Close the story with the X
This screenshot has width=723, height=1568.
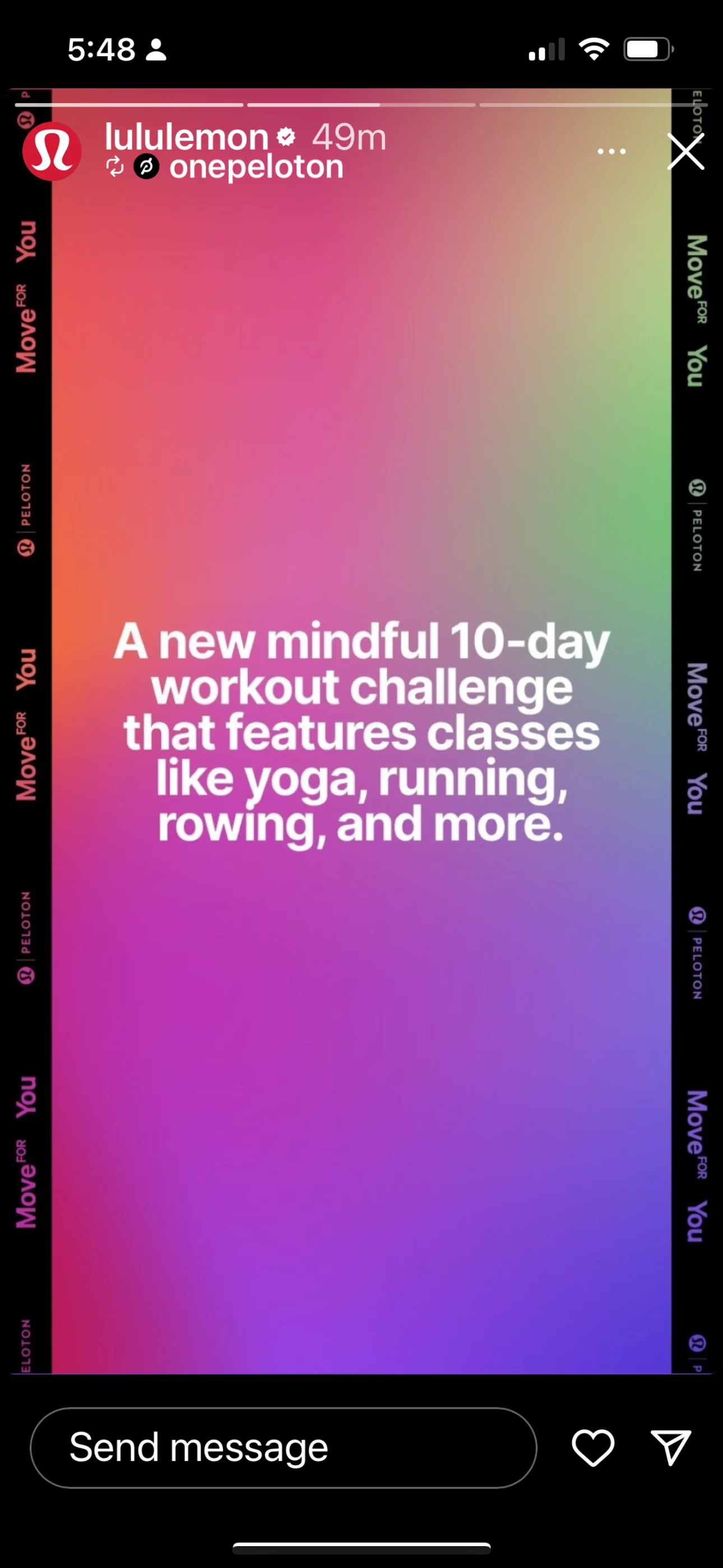pos(686,151)
